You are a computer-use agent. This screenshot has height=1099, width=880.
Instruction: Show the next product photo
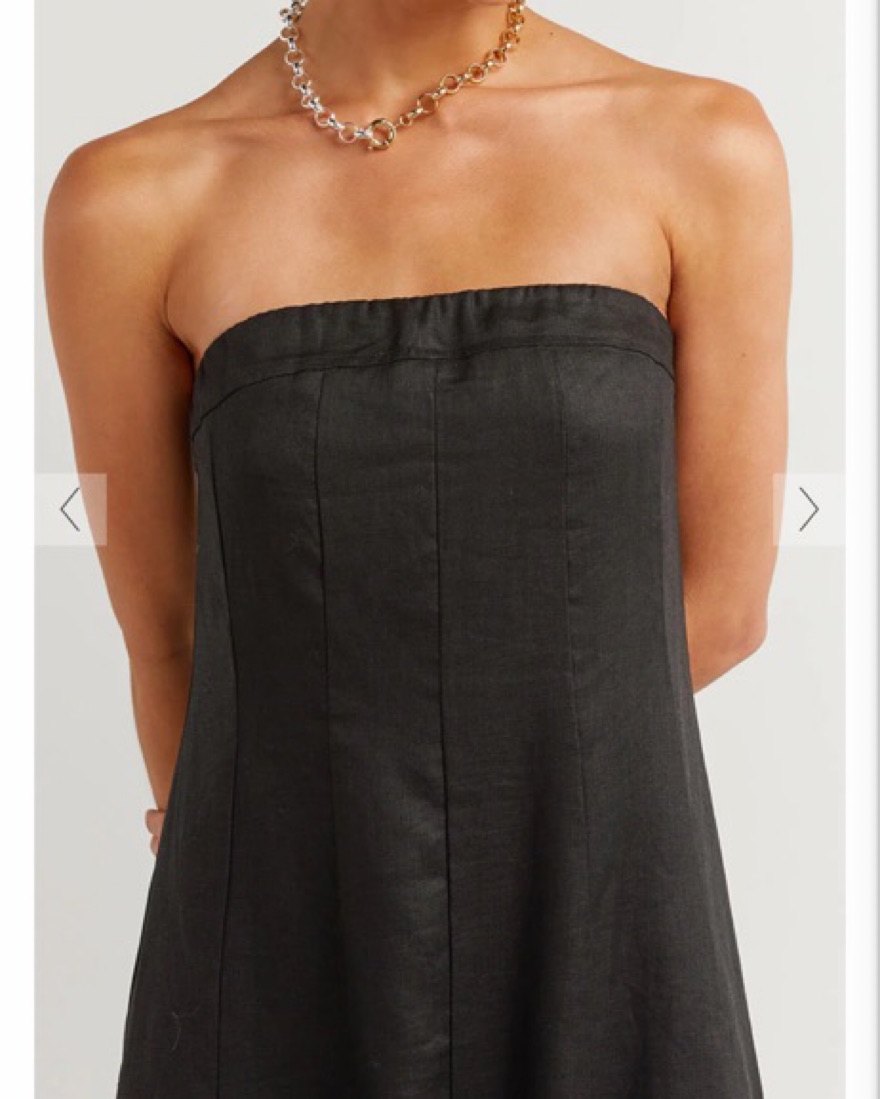[808, 509]
